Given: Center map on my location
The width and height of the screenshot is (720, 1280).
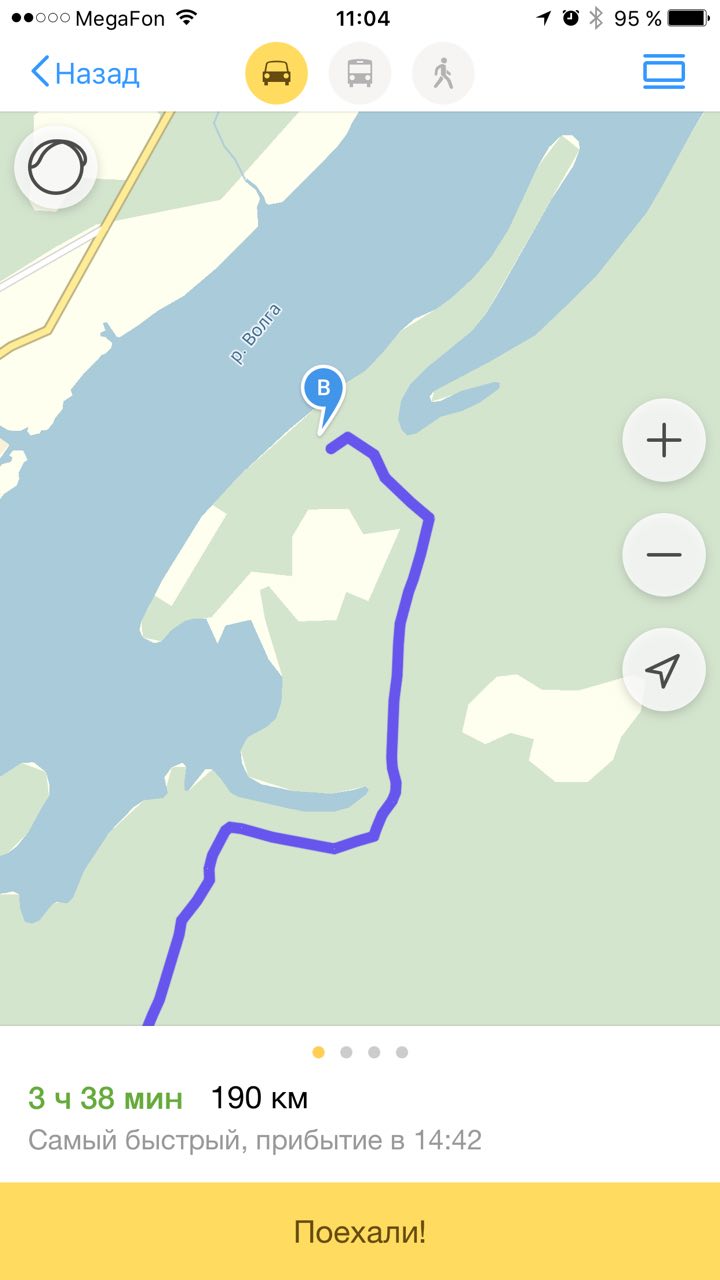Looking at the screenshot, I should click(x=664, y=670).
